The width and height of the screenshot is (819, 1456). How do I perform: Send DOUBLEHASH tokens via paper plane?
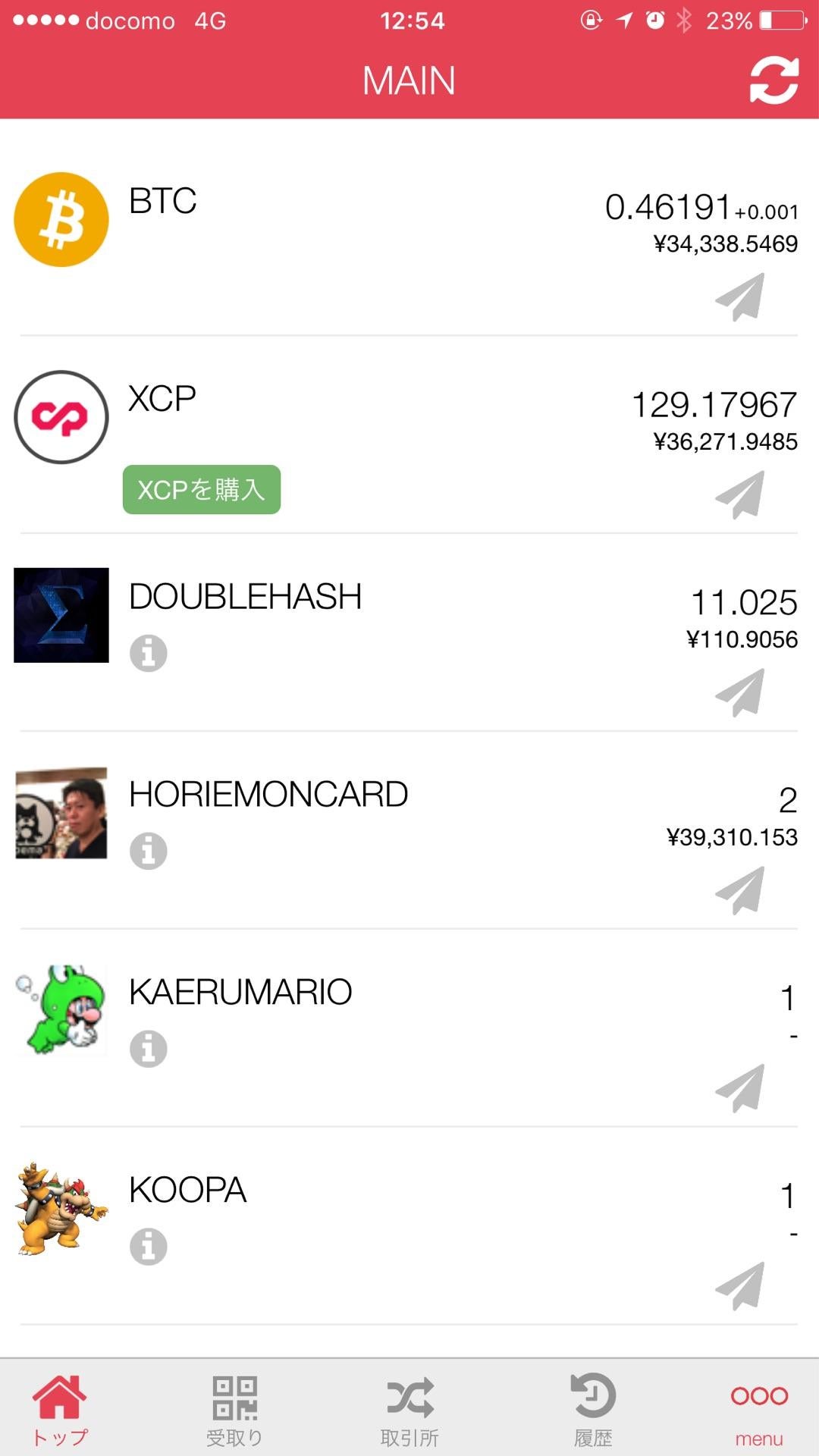point(740,692)
